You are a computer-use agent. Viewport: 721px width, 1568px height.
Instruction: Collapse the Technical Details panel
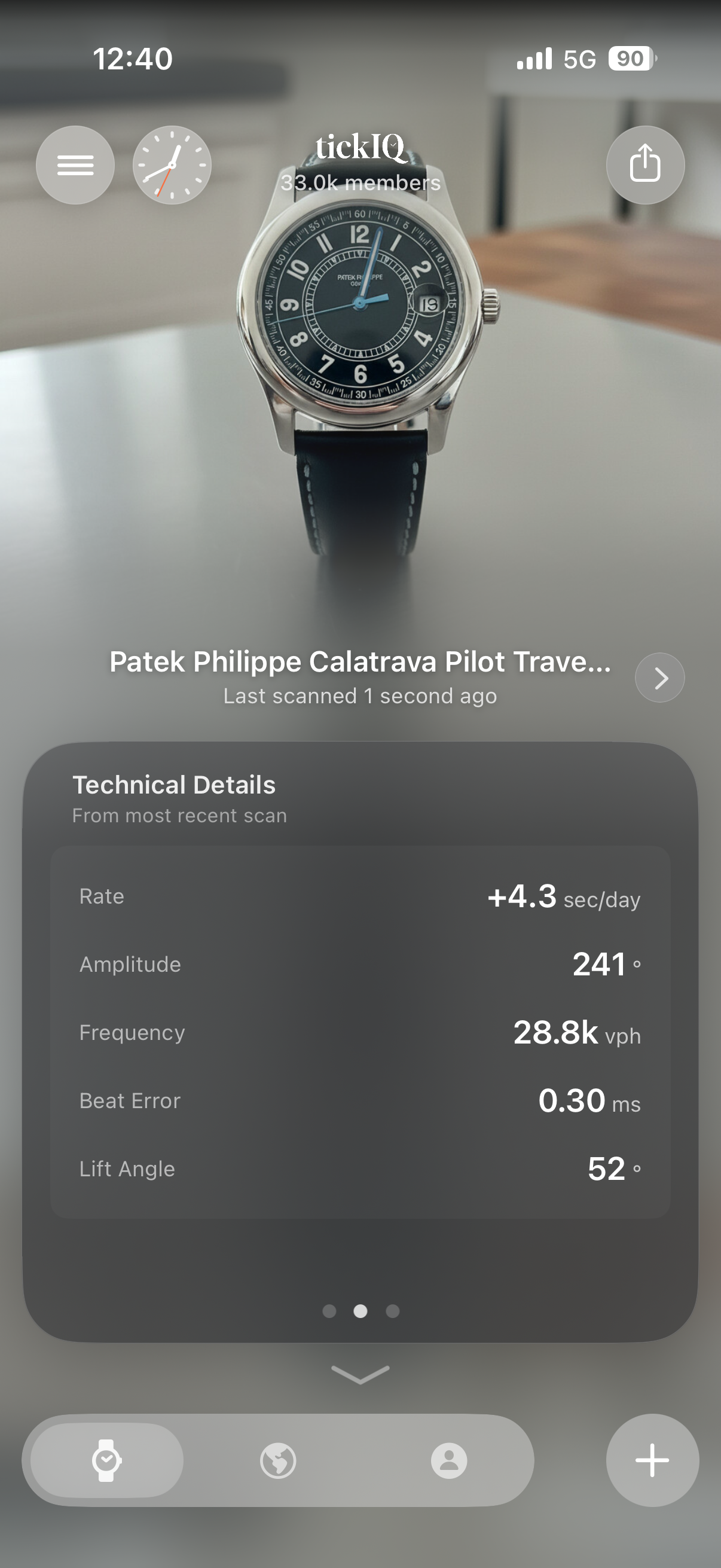[360, 1374]
